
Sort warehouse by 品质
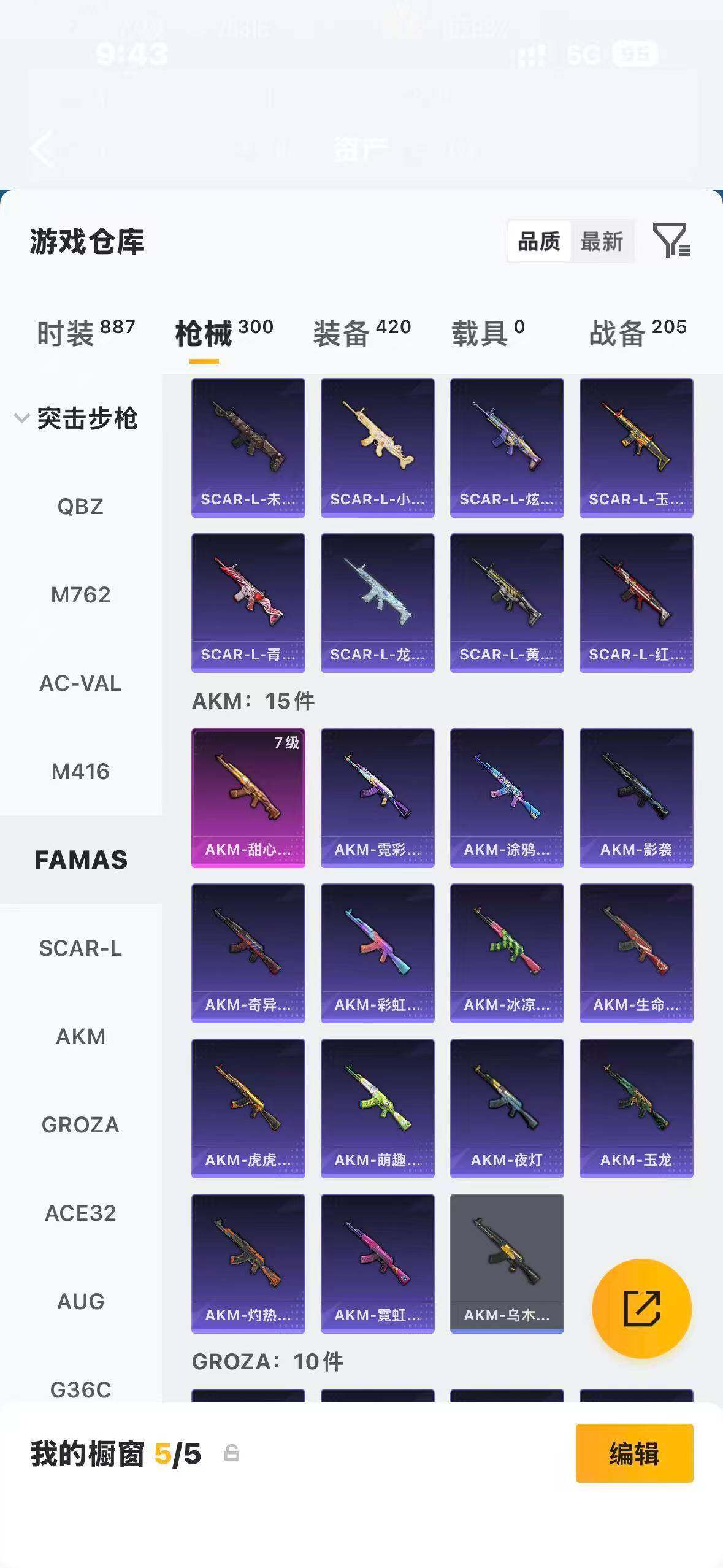coord(539,242)
